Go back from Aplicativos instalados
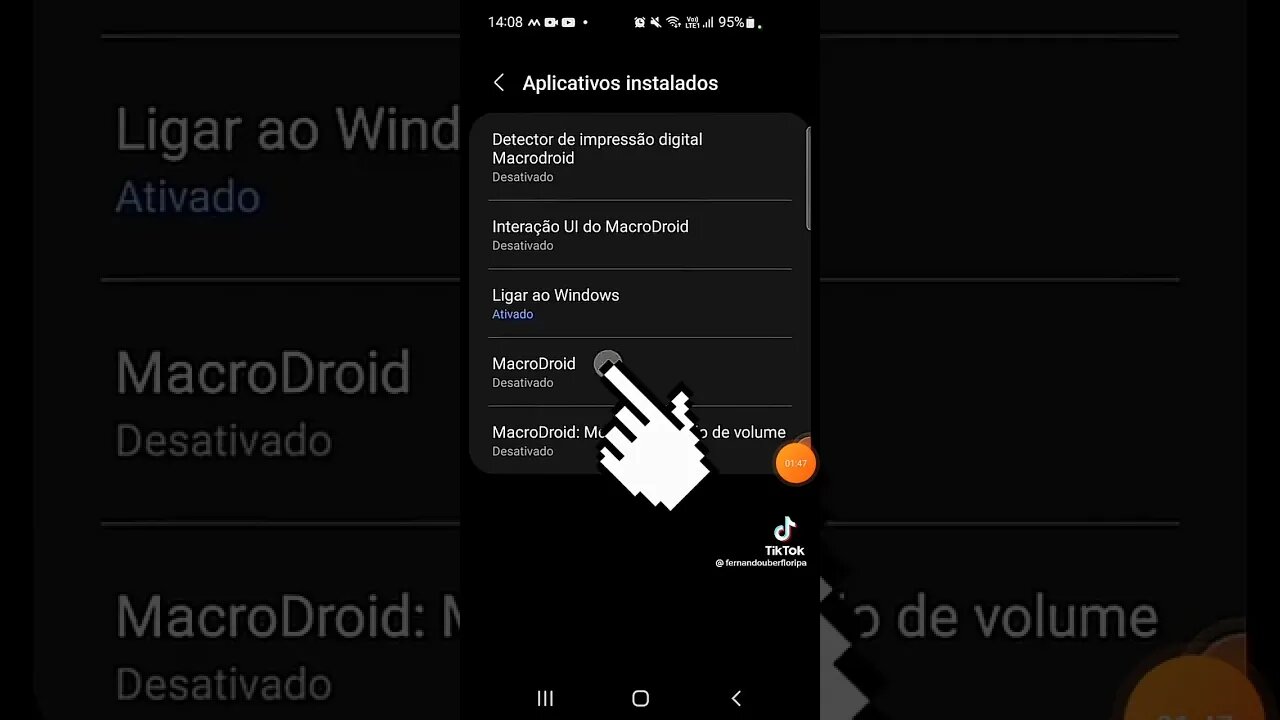 tap(499, 83)
